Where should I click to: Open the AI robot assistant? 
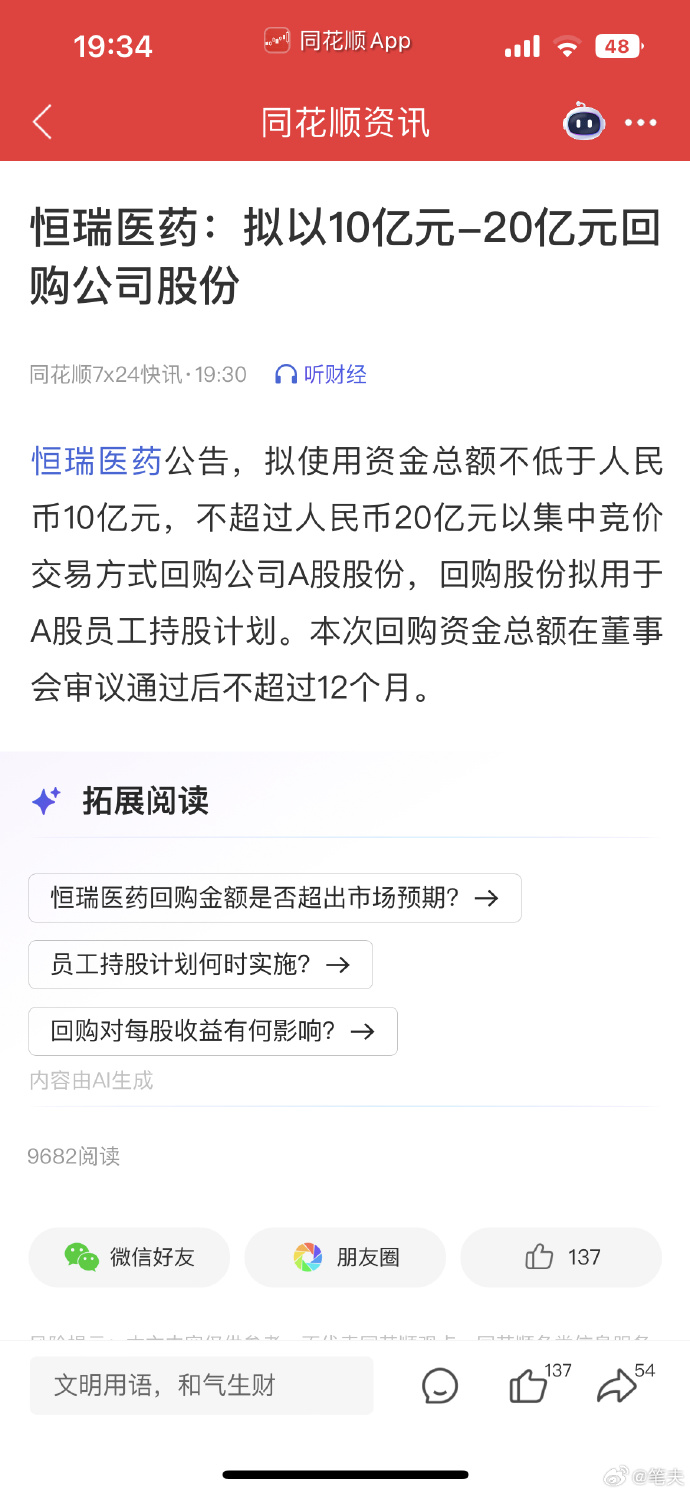[x=584, y=122]
